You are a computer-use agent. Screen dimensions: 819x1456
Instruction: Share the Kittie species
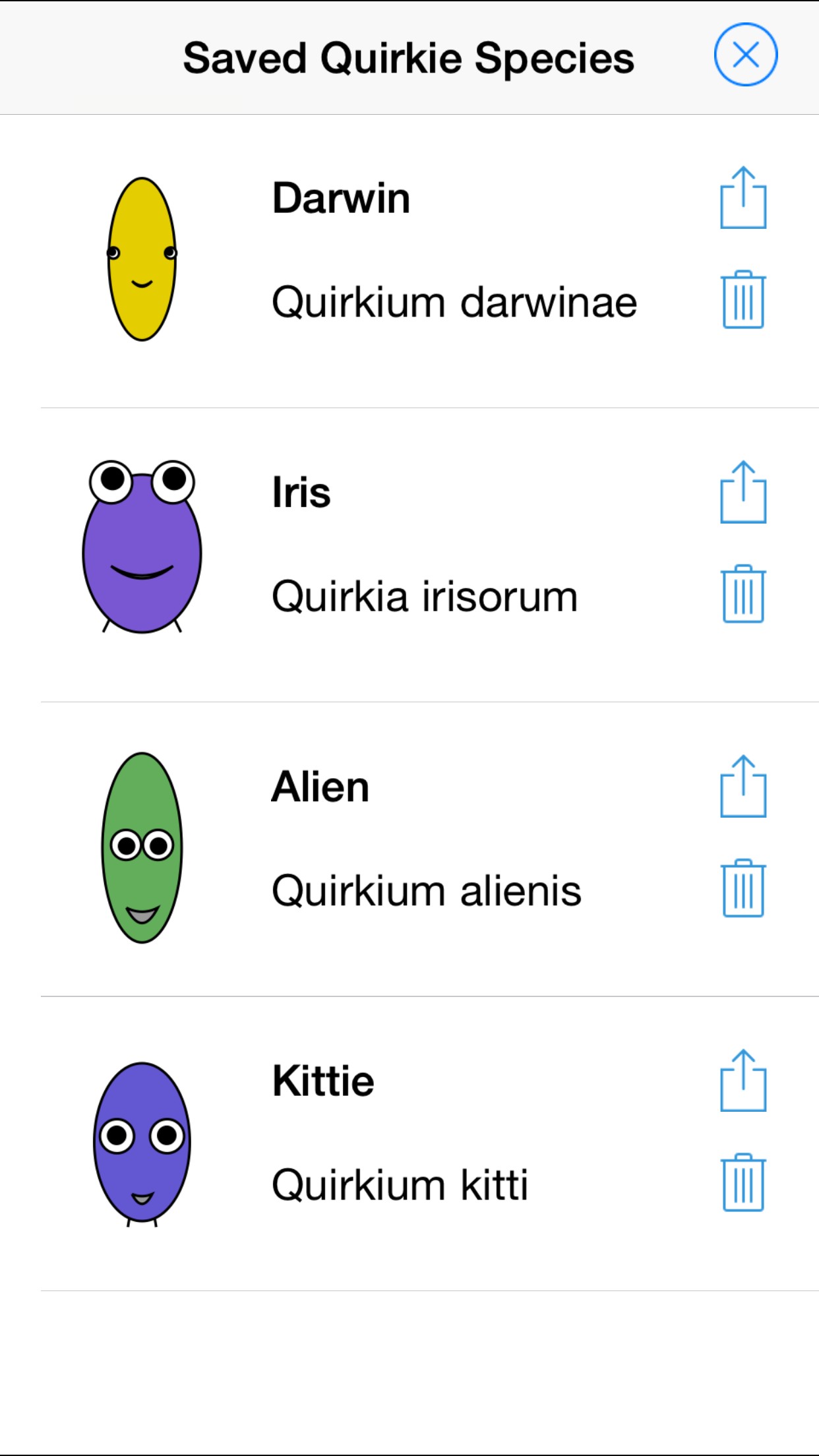[743, 1081]
